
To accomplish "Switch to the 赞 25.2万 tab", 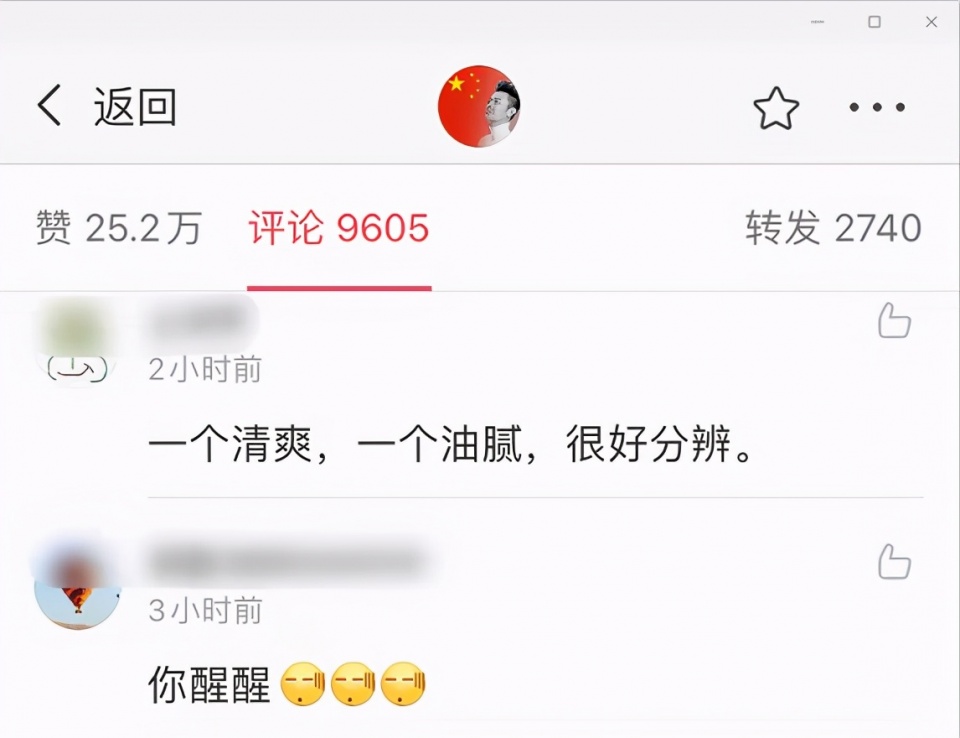I will pos(118,228).
